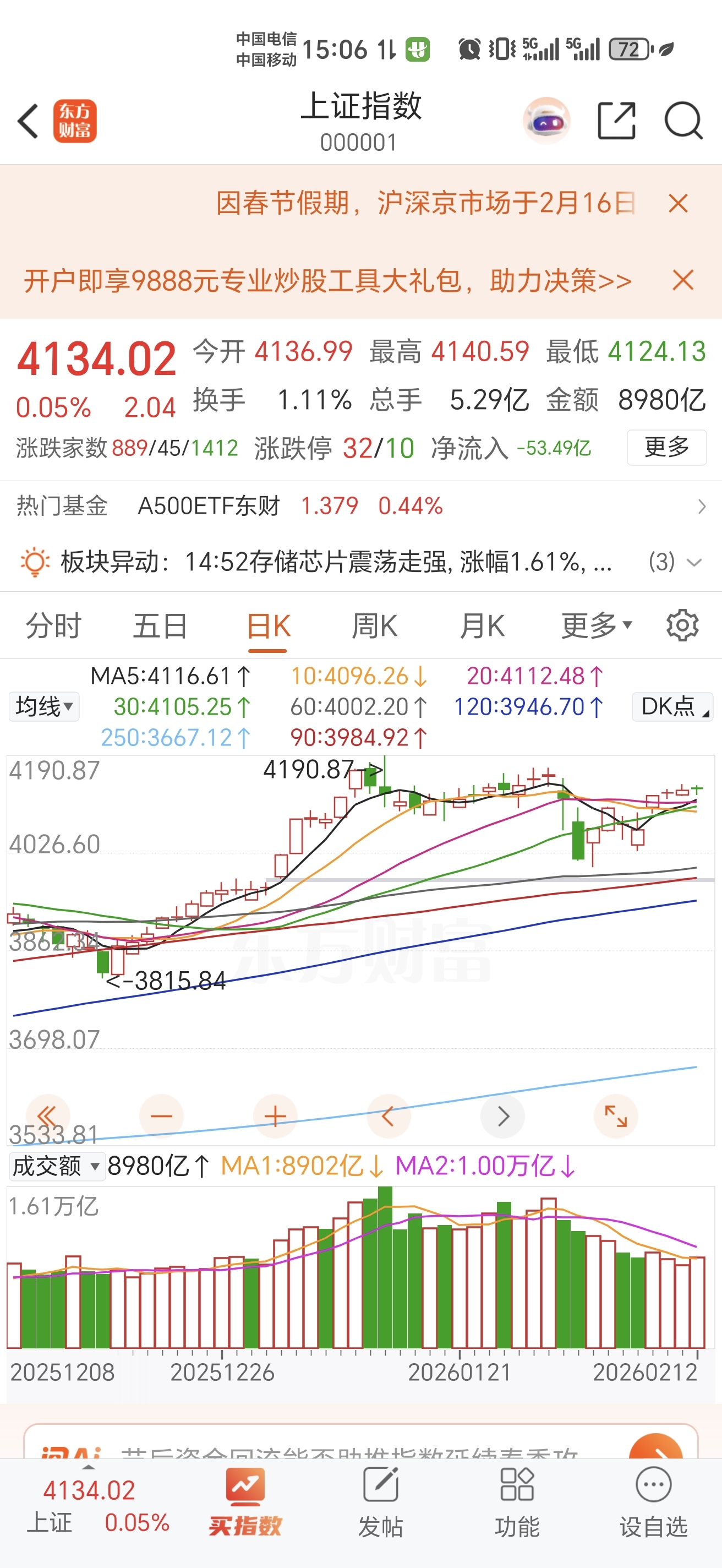Select the 月K chart tab

tap(481, 626)
